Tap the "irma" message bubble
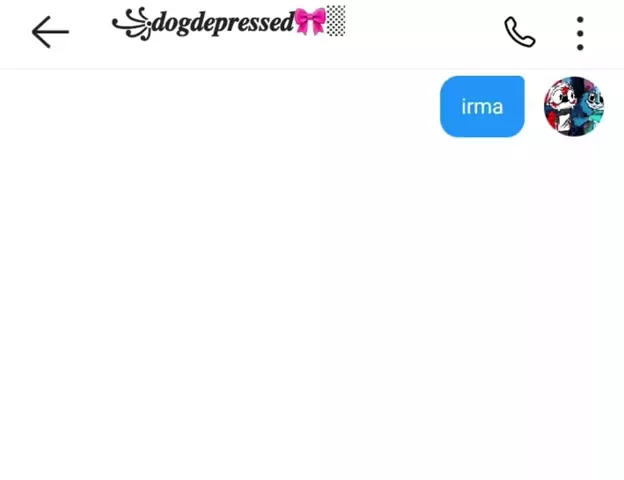The image size is (624, 480). click(x=482, y=106)
